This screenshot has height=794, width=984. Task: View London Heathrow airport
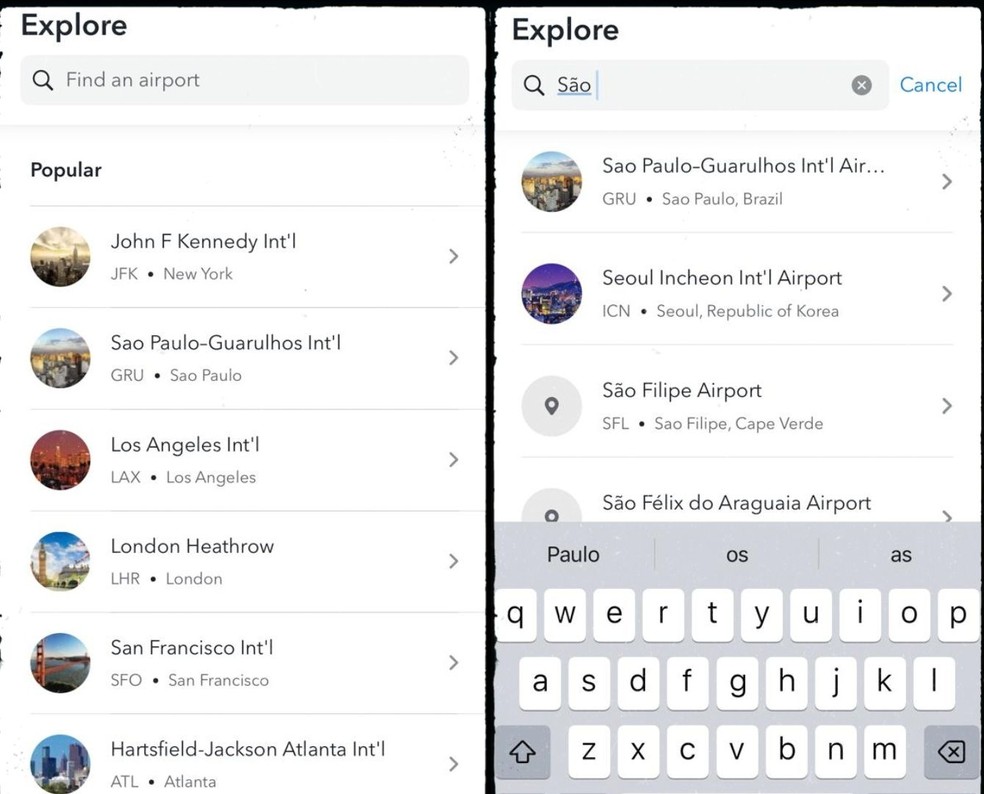[244, 561]
